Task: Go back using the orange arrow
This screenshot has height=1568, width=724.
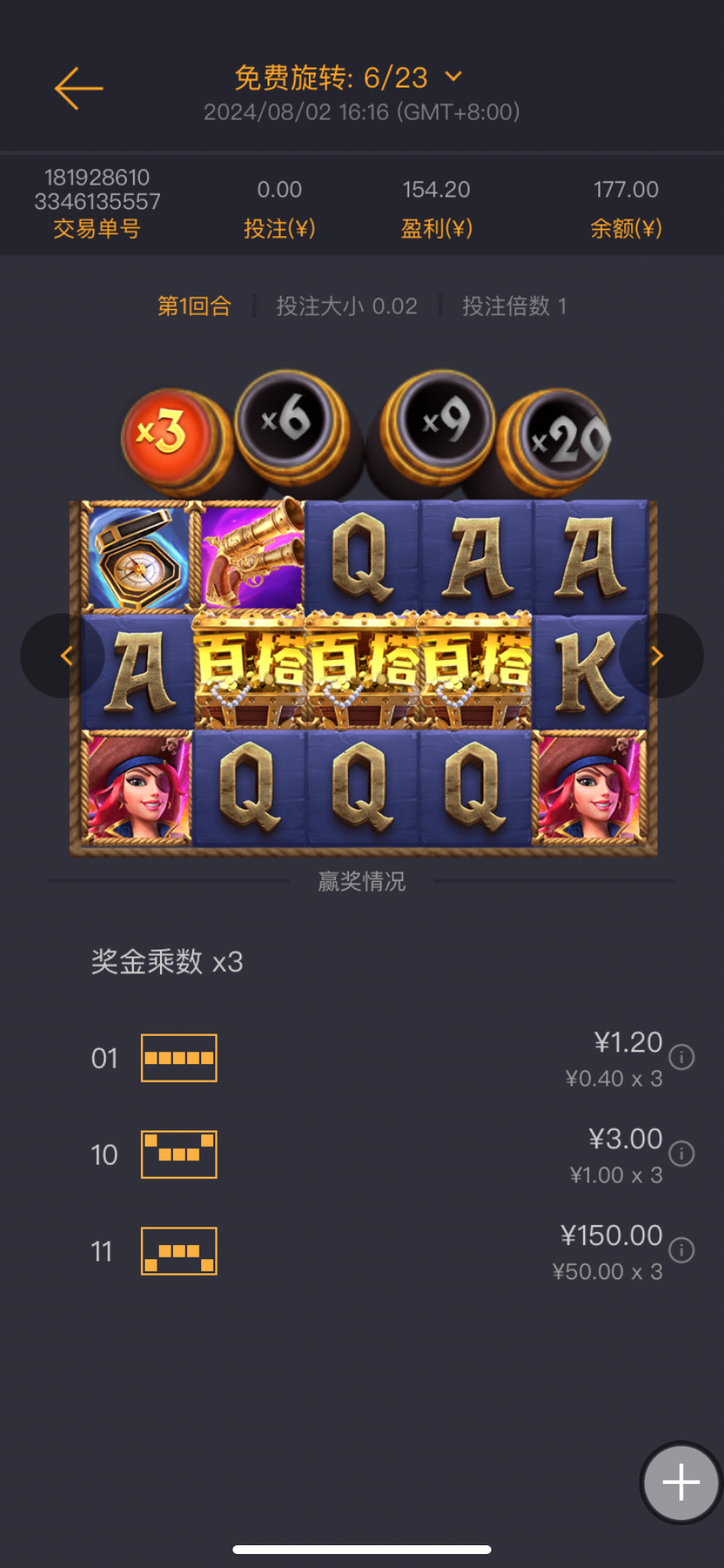Action: pos(79,88)
